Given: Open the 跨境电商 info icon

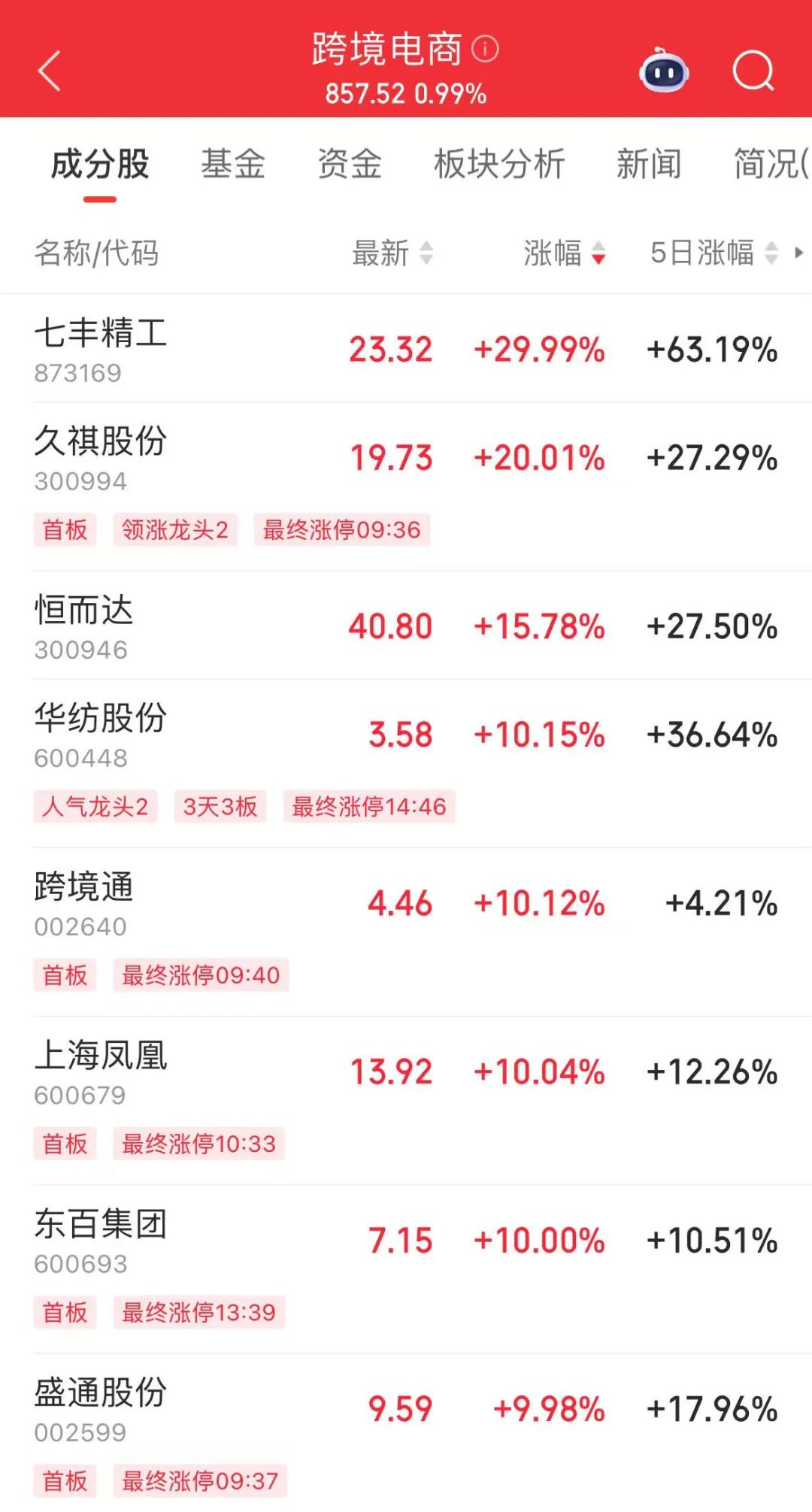Looking at the screenshot, I should pyautogui.click(x=485, y=49).
